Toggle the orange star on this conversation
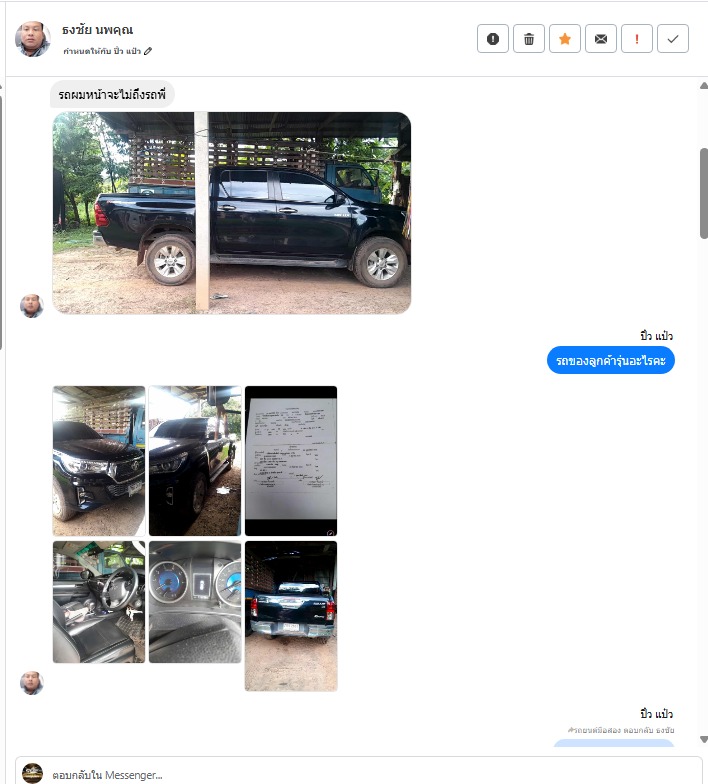Image resolution: width=708 pixels, height=784 pixels. [x=565, y=39]
